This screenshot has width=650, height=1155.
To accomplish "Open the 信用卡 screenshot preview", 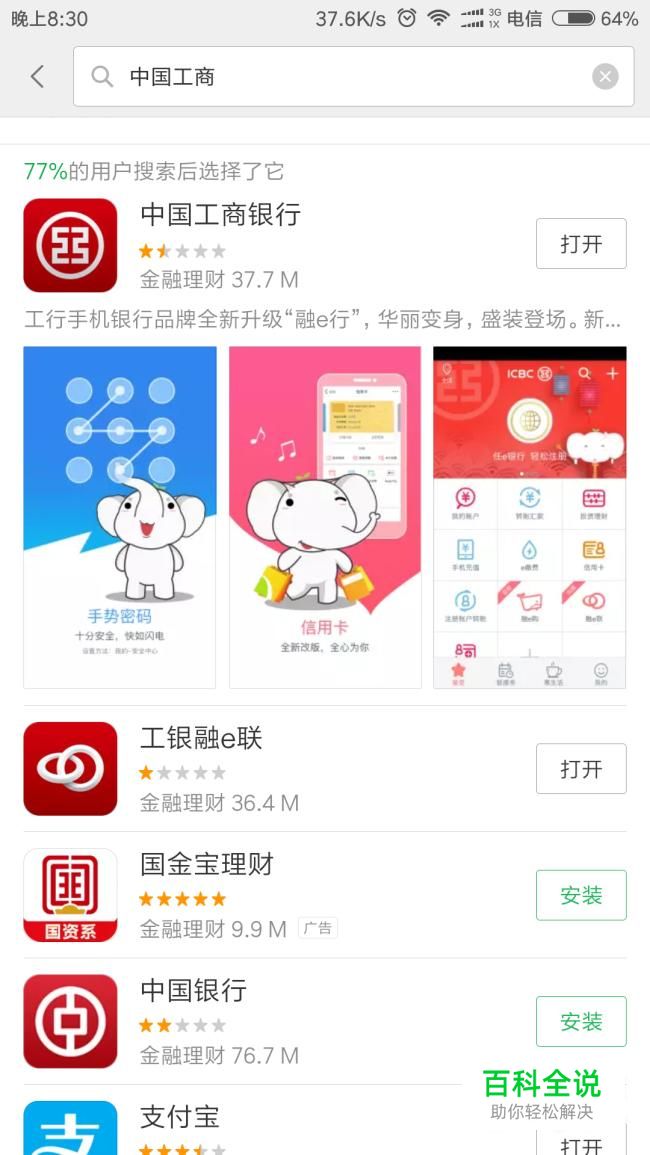I will [325, 517].
